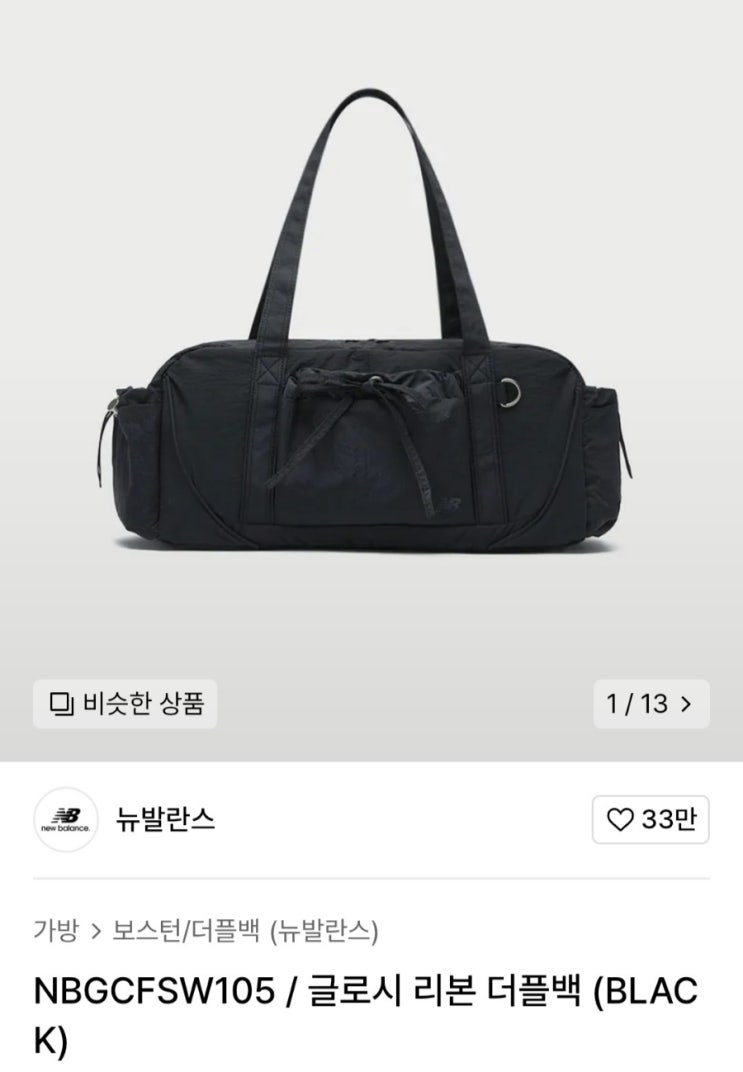Like the 뉴발란스 brand heart button
This screenshot has width=743, height=1072.
[x=651, y=820]
